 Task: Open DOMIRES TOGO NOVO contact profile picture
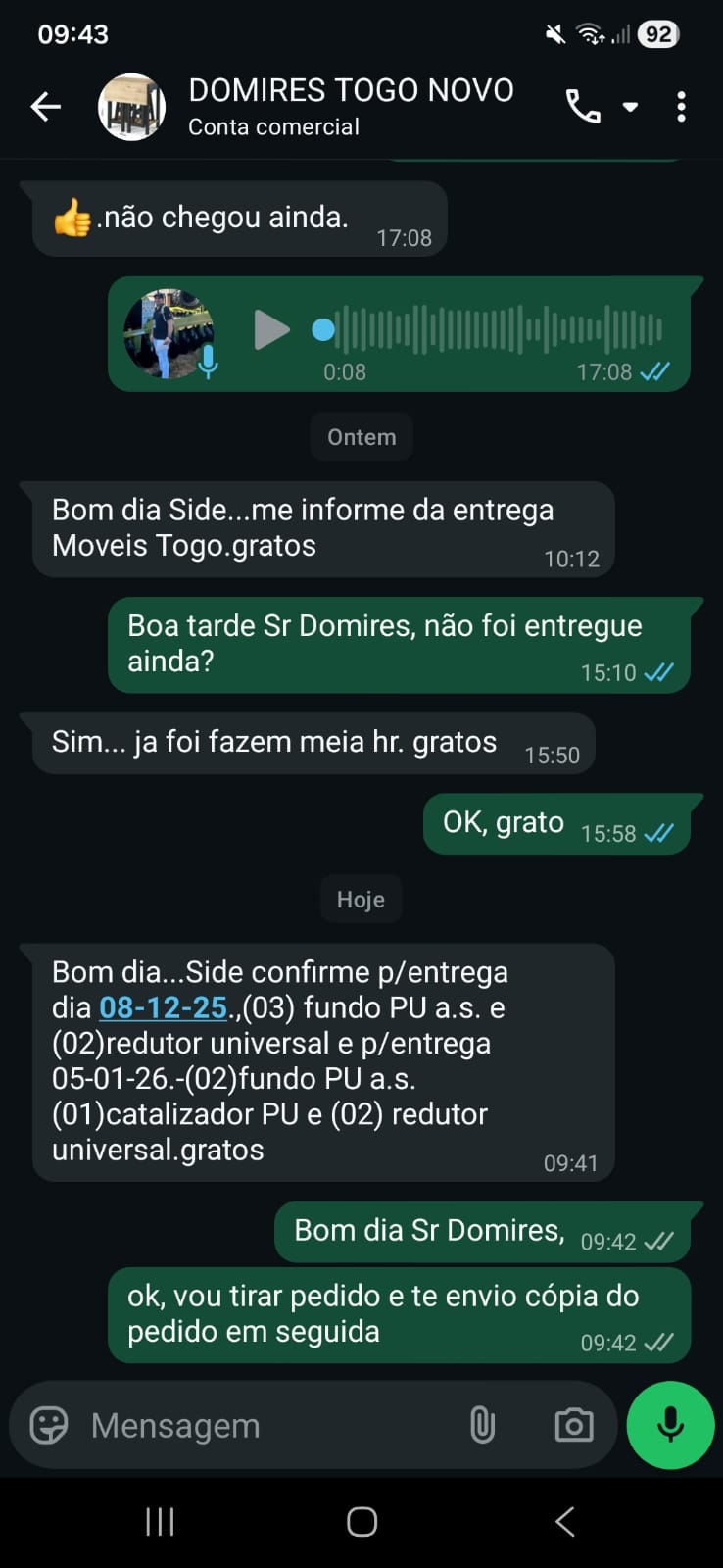131,107
